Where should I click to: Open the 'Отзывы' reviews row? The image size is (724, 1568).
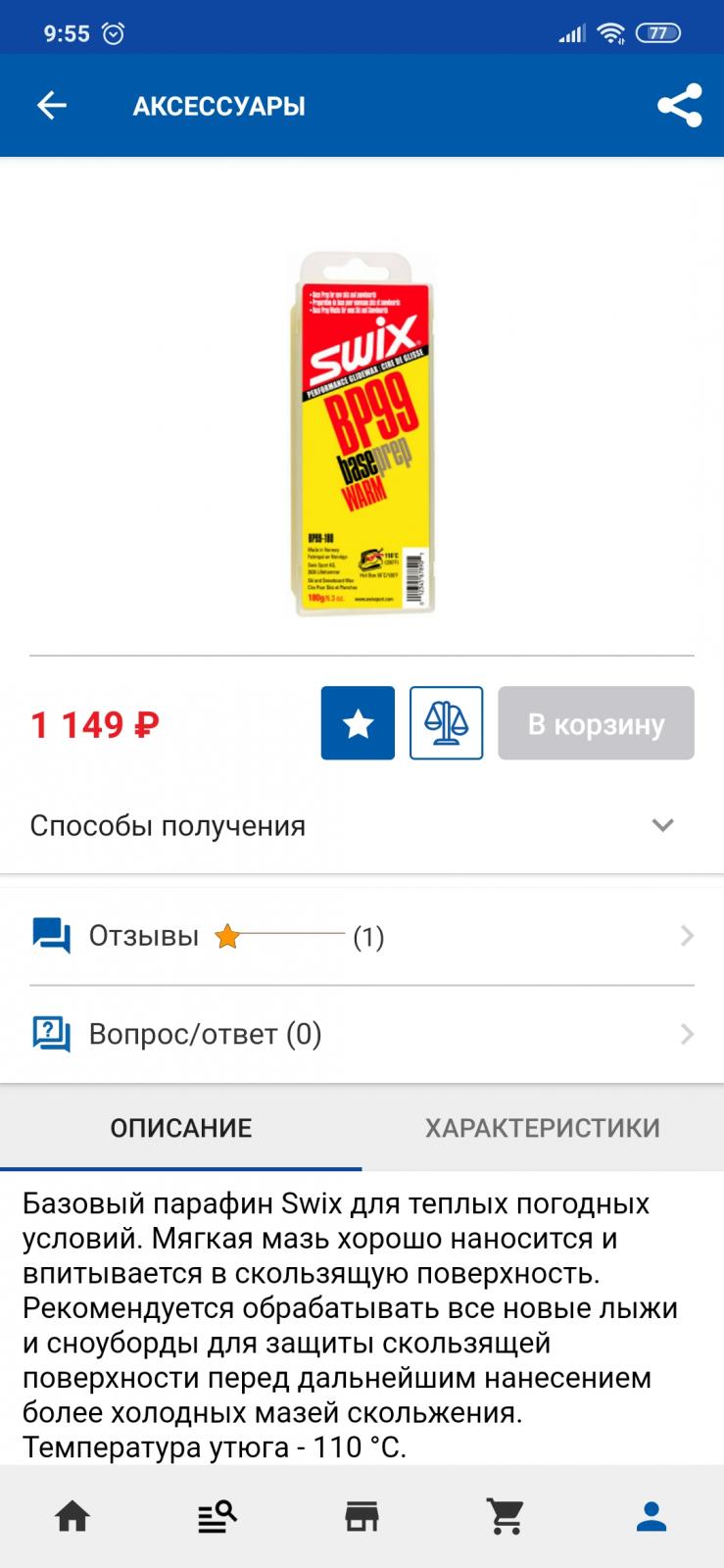pyautogui.click(x=362, y=936)
